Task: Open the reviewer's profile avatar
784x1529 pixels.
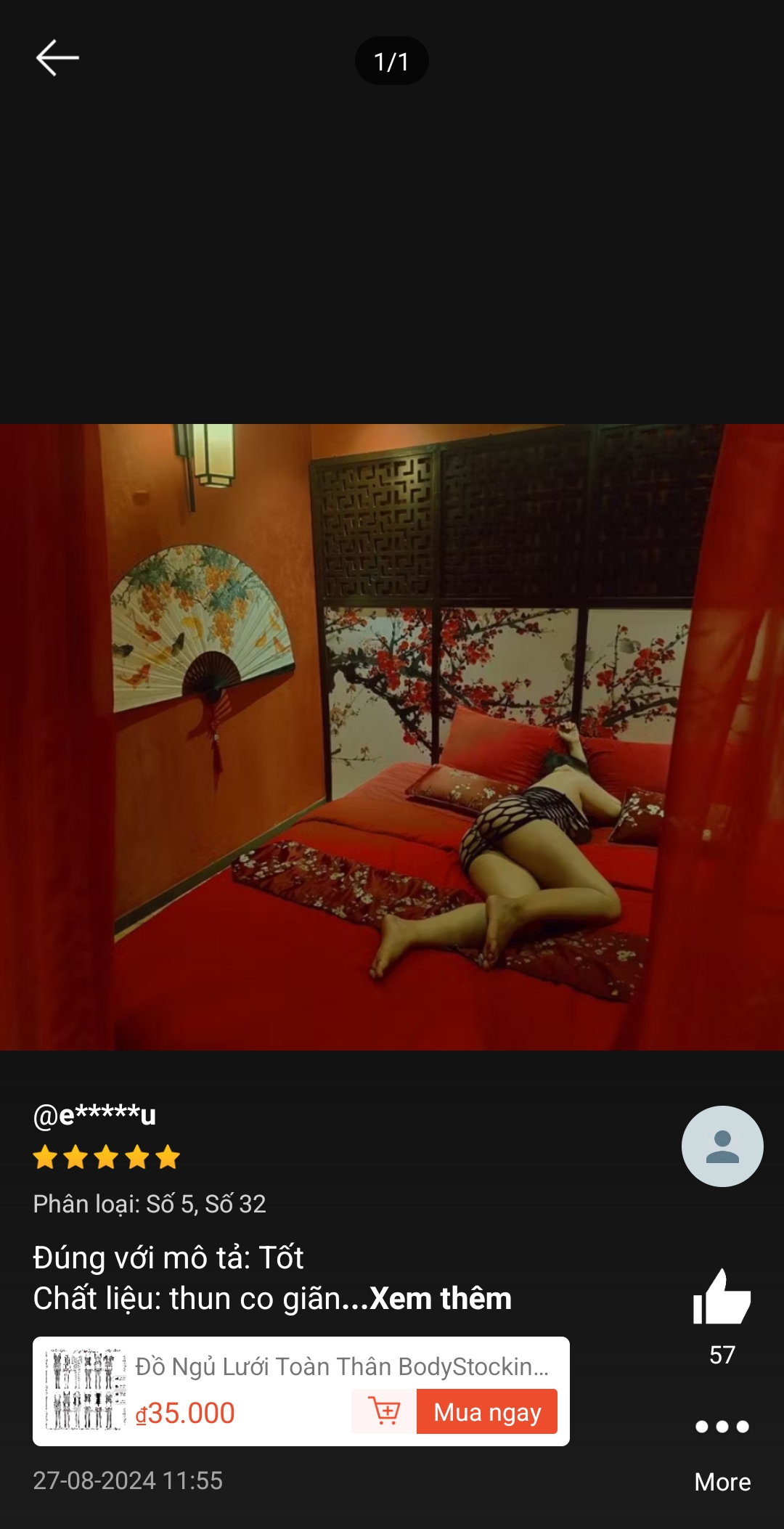Action: click(x=722, y=1146)
